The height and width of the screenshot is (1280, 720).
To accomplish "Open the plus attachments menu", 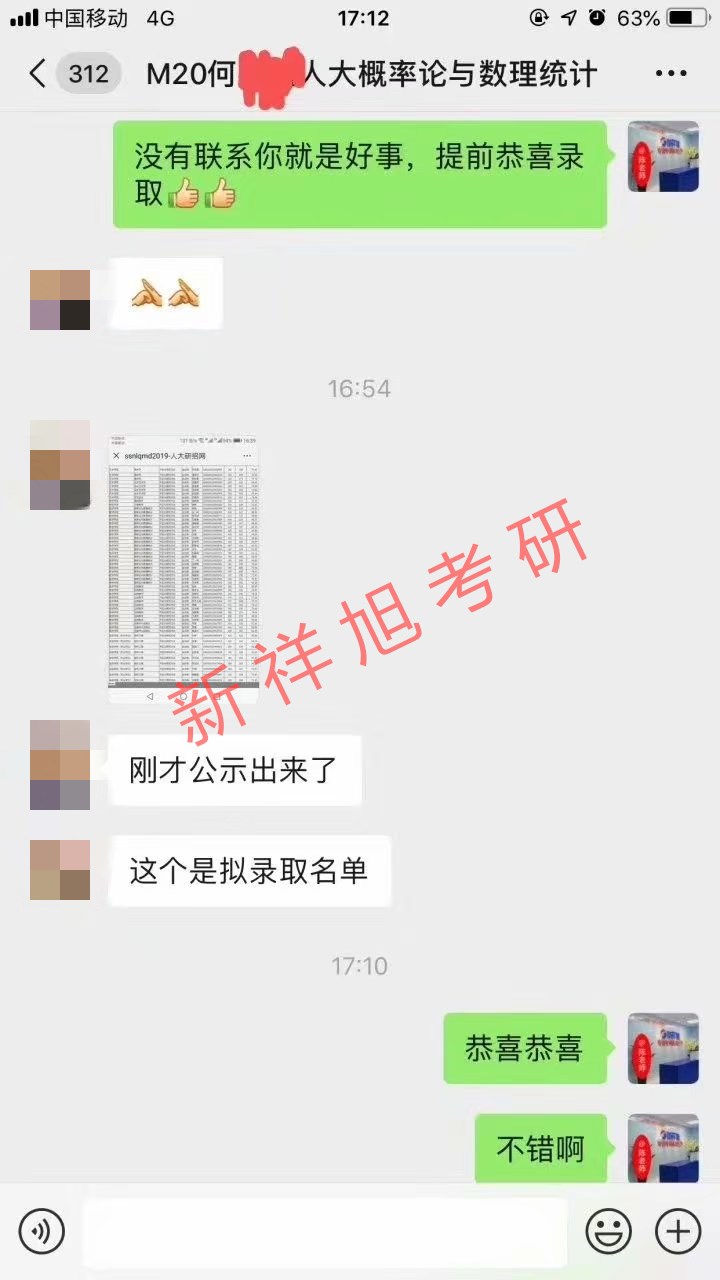I will point(677,1231).
